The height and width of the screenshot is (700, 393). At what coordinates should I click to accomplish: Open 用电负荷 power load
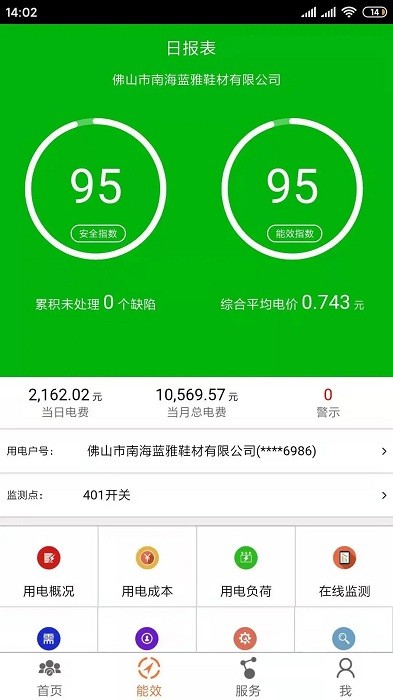(246, 567)
